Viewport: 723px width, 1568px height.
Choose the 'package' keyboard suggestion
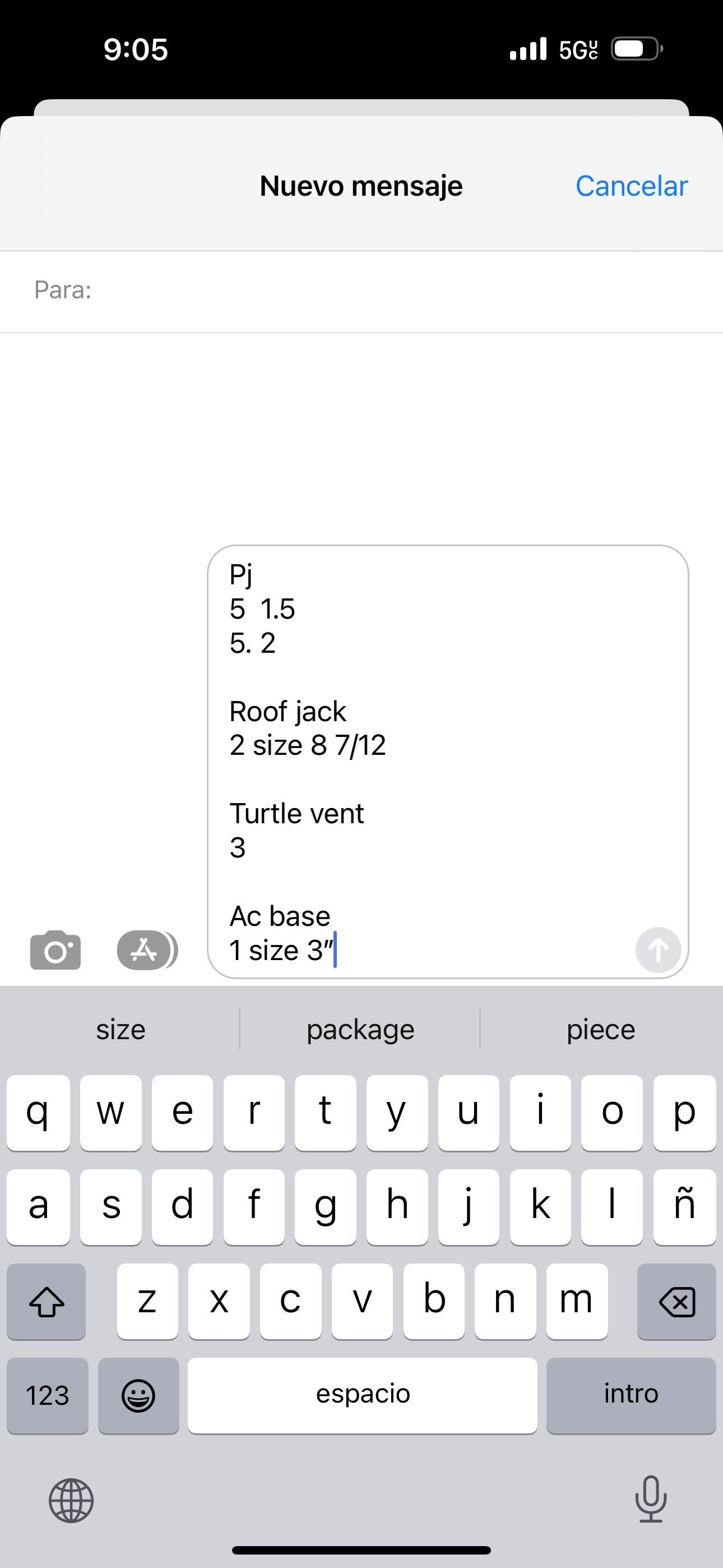360,1029
